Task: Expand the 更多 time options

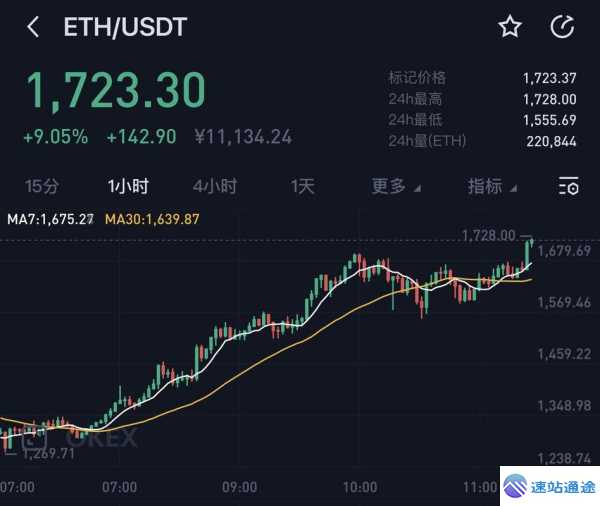Action: point(394,186)
